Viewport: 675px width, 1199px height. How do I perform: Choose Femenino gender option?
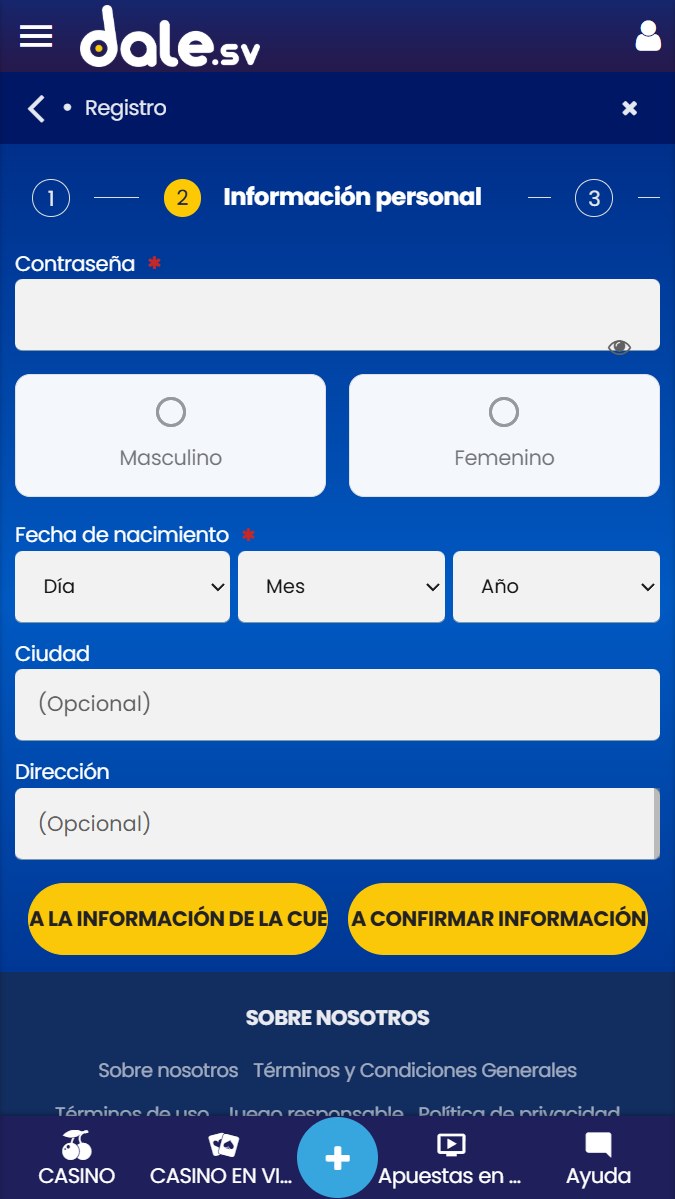504,435
